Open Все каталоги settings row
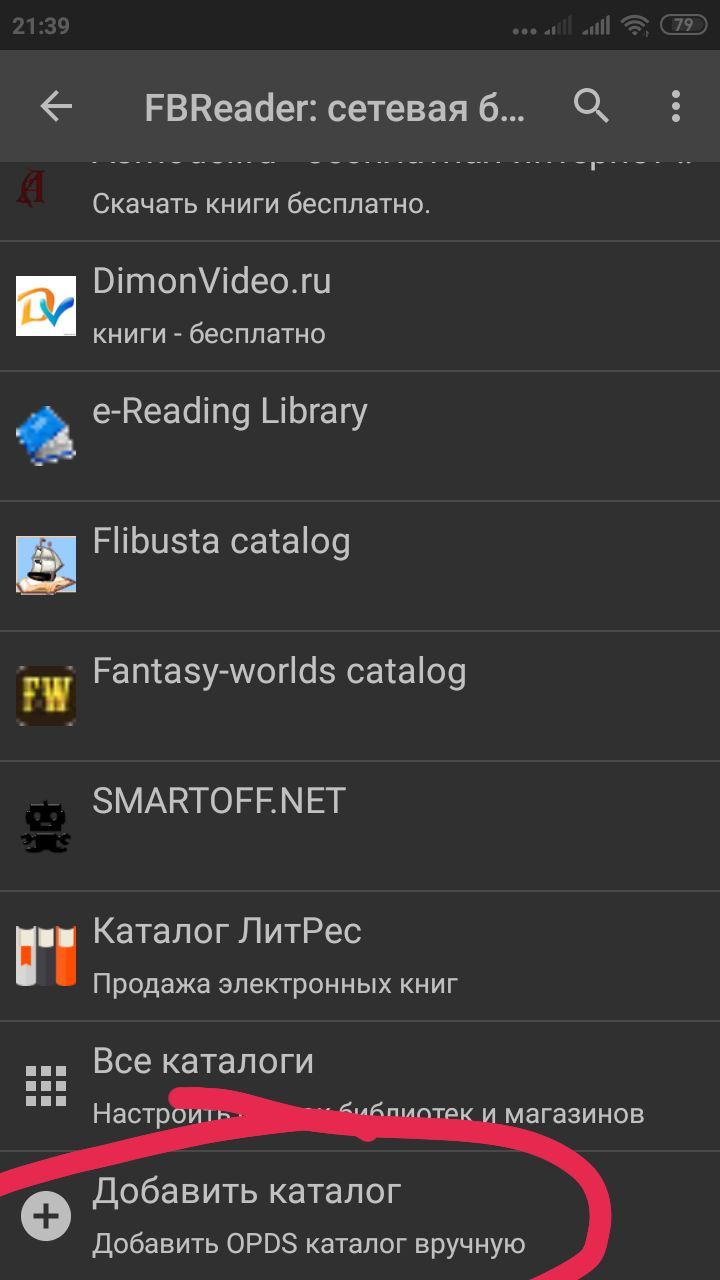The image size is (720, 1280). pos(360,1086)
